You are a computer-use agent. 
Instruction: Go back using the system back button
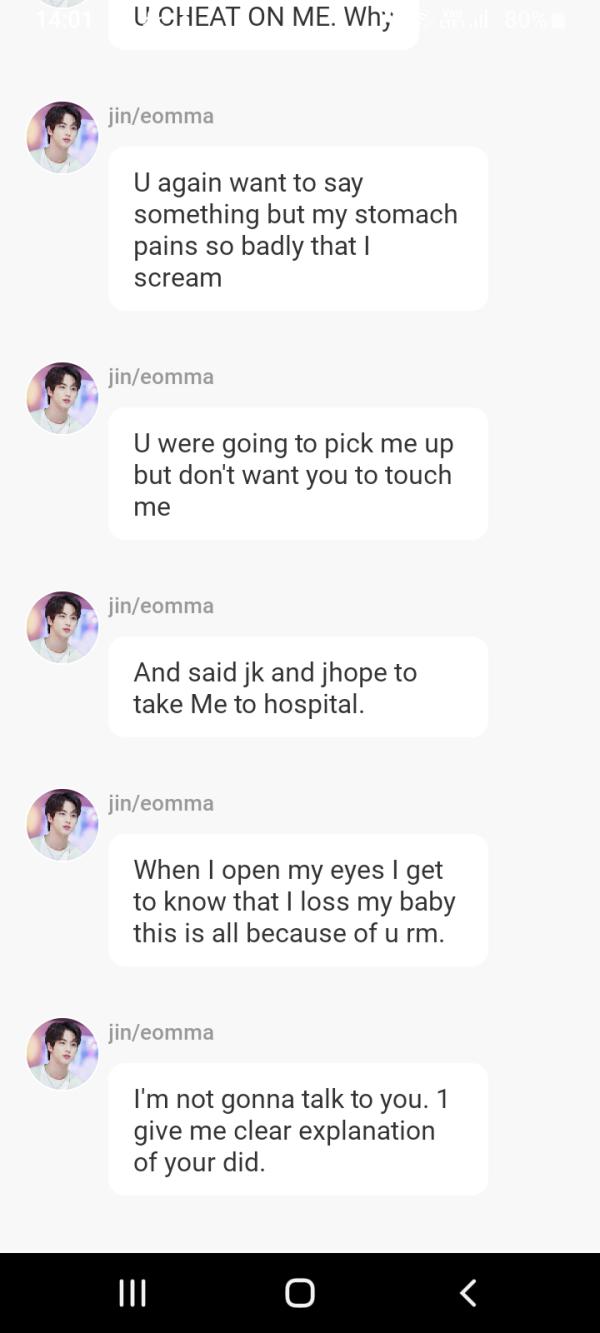click(467, 1293)
